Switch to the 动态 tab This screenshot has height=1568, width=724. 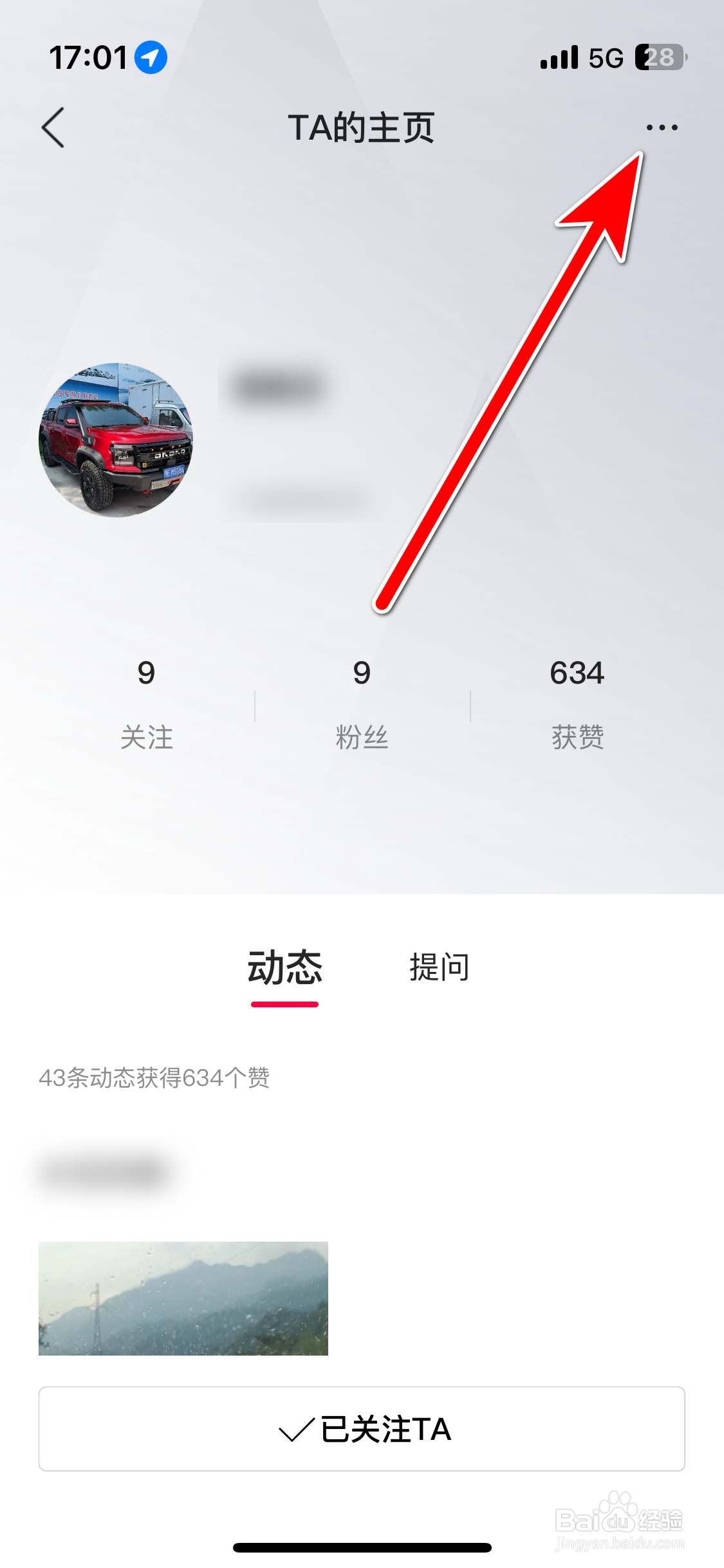point(284,970)
